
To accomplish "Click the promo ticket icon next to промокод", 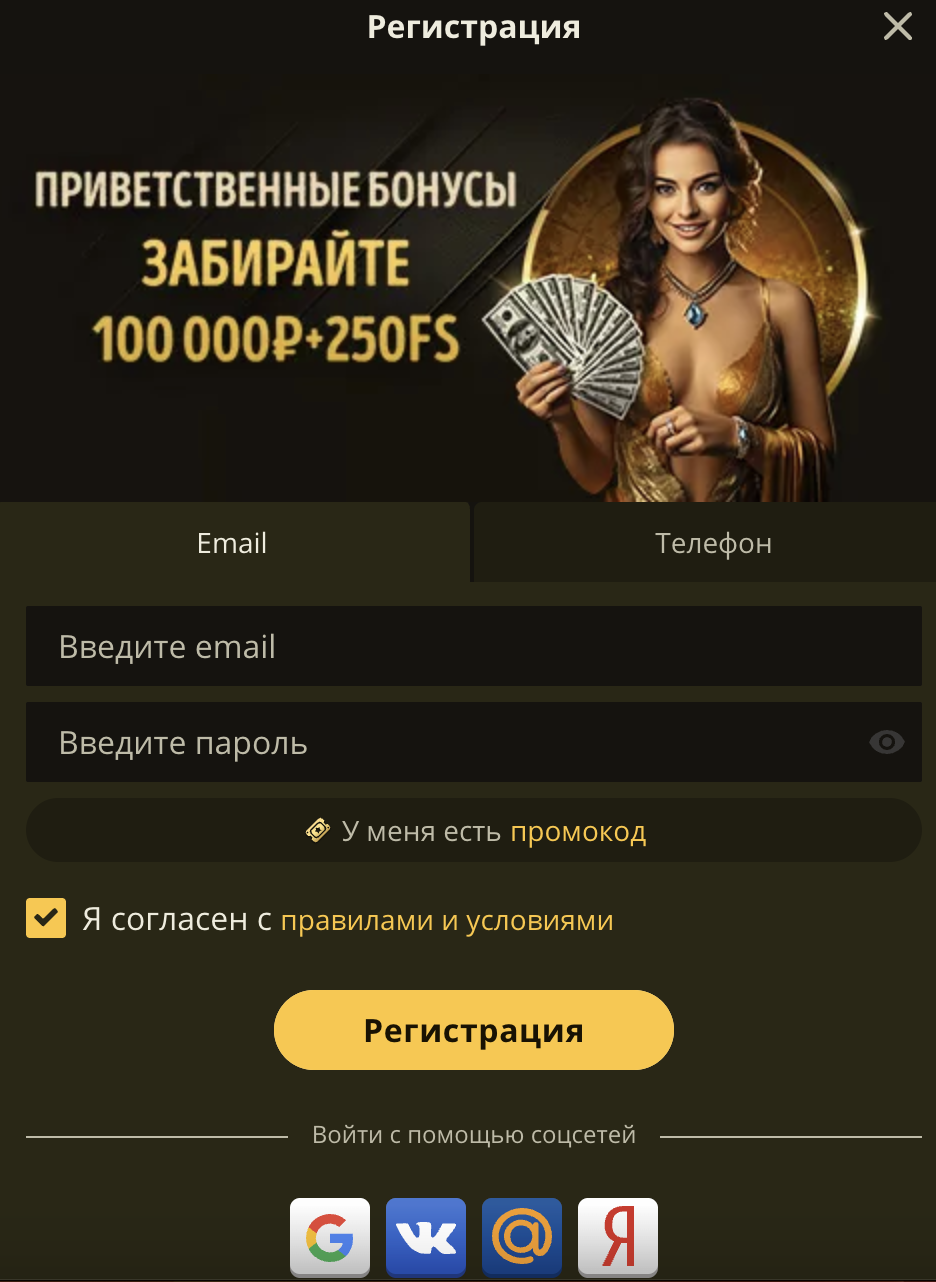I will [x=318, y=829].
